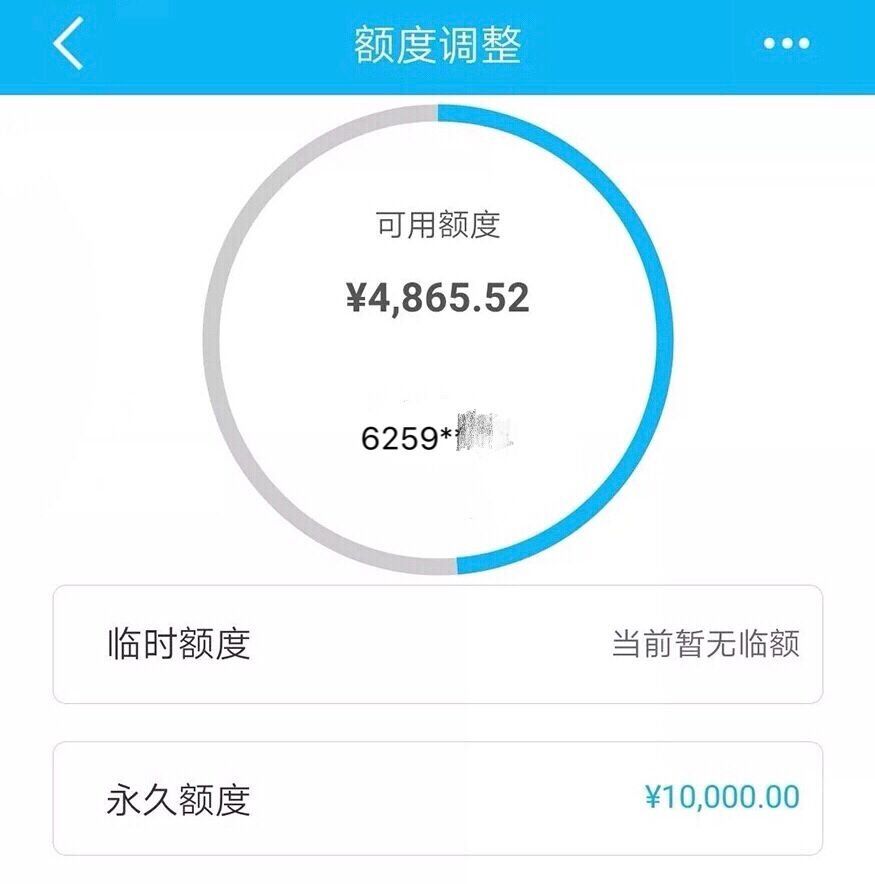Select the masked card number 6259*
The width and height of the screenshot is (875, 884).
tap(436, 436)
